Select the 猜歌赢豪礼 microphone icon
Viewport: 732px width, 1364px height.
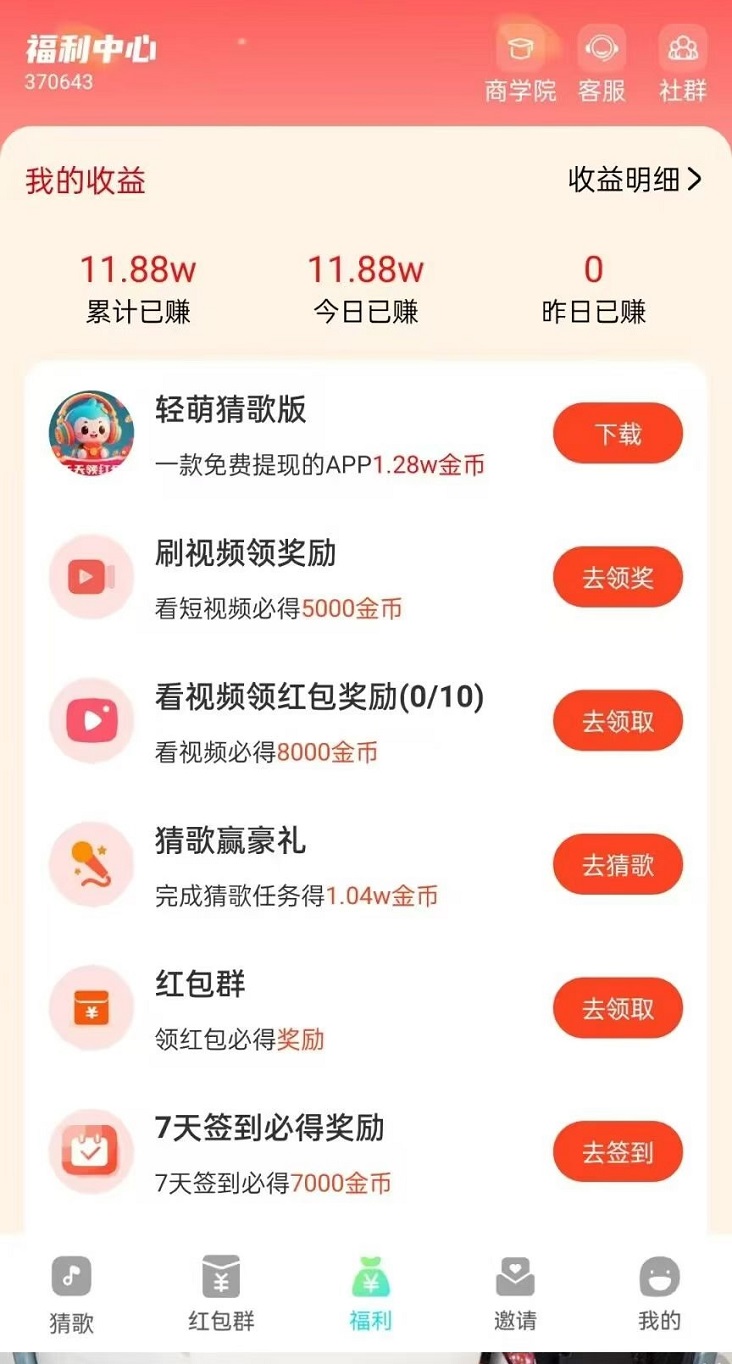(91, 864)
